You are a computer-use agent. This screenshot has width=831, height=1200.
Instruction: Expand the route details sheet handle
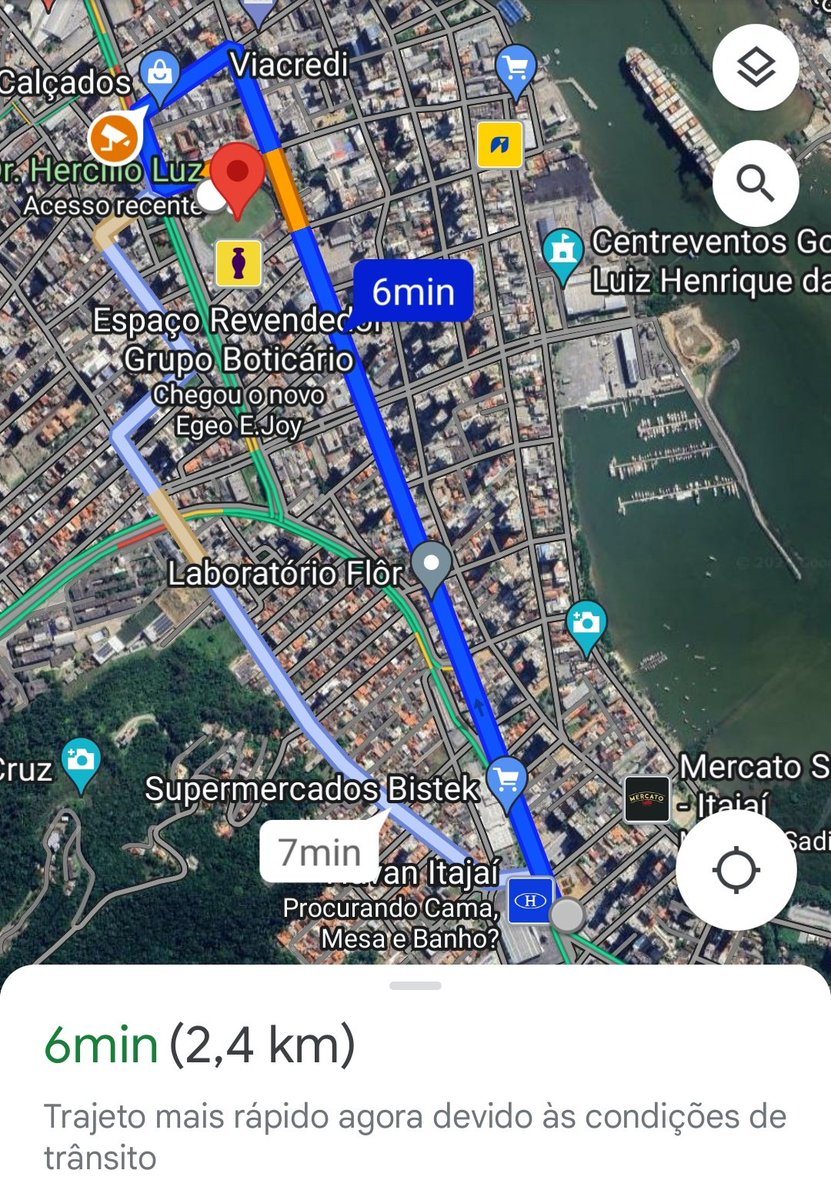pos(415,986)
